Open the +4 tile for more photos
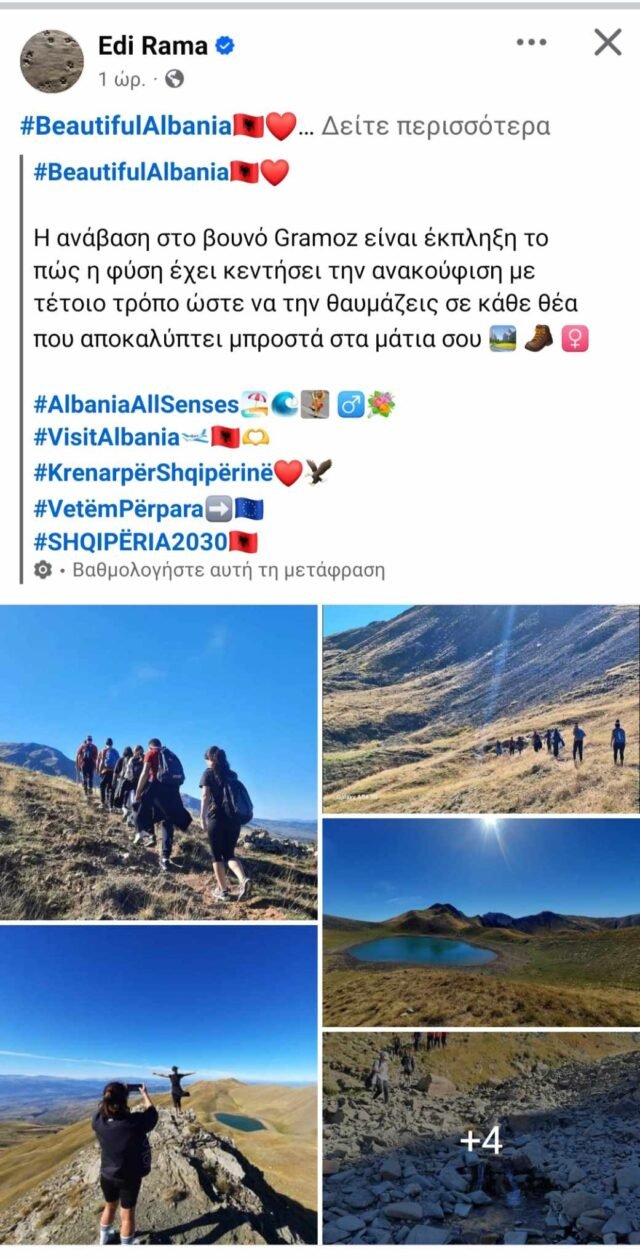640x1259 pixels. (x=480, y=1138)
